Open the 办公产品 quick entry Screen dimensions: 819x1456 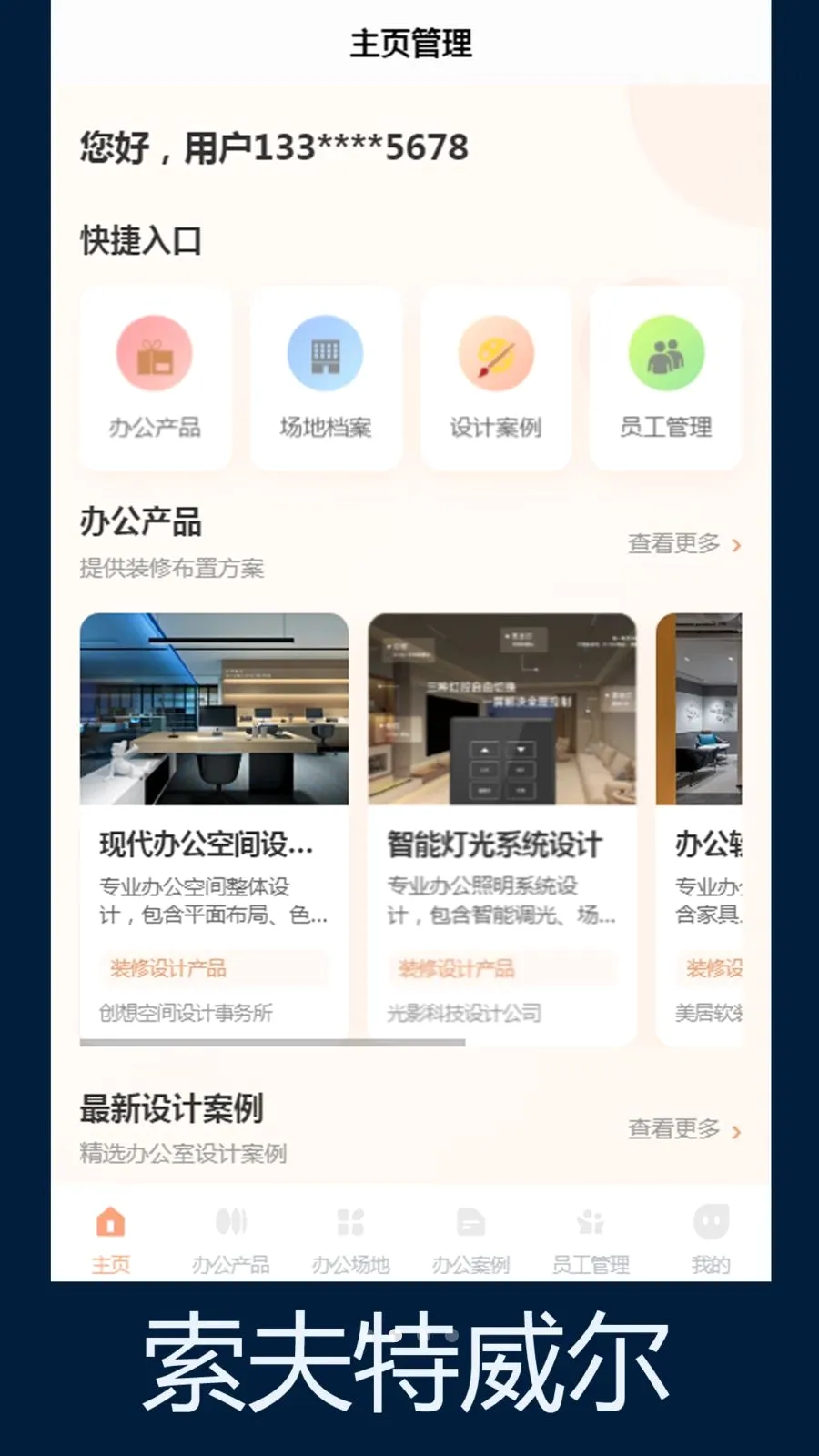[155, 379]
